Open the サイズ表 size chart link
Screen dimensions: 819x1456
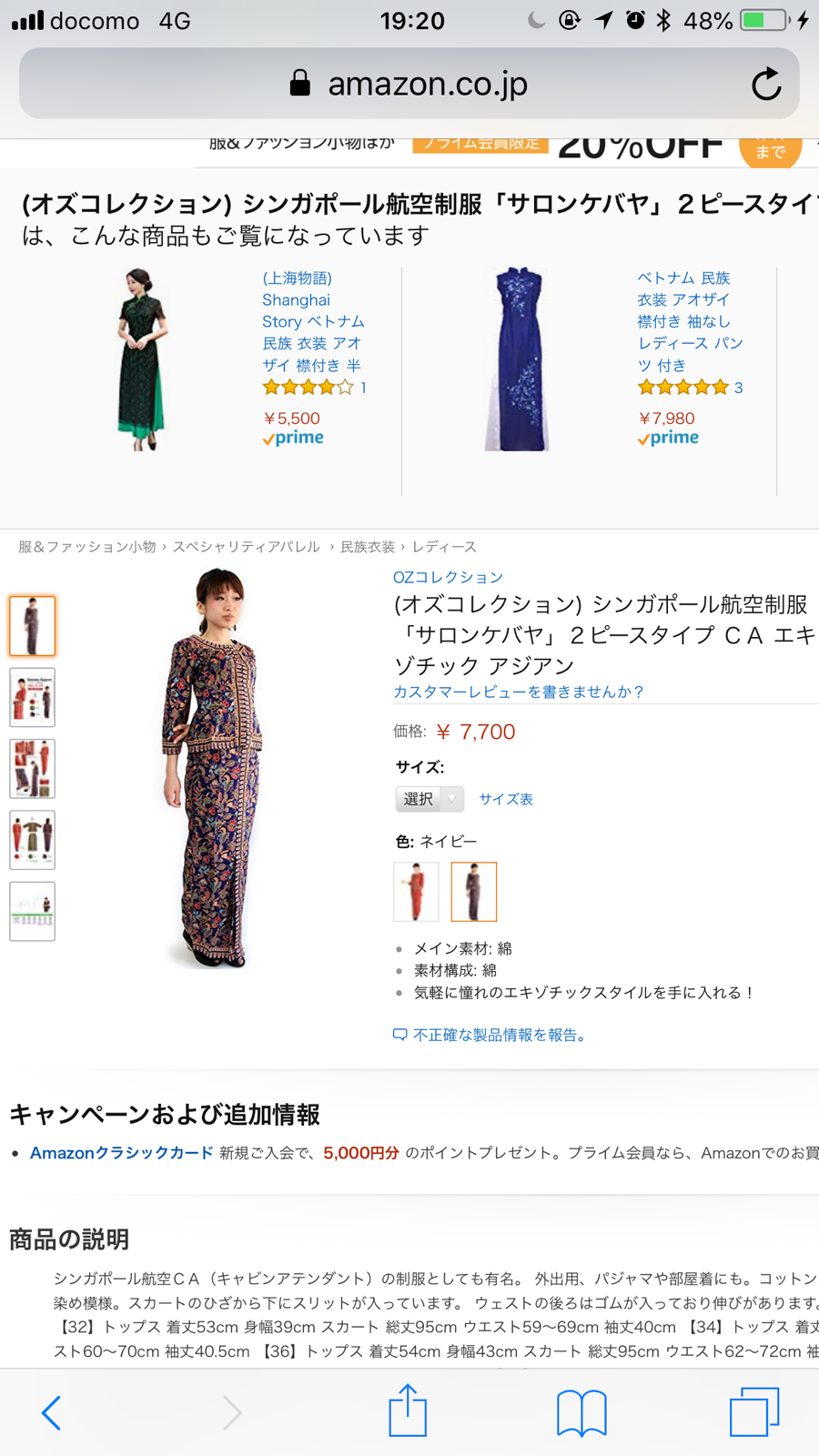click(x=506, y=799)
